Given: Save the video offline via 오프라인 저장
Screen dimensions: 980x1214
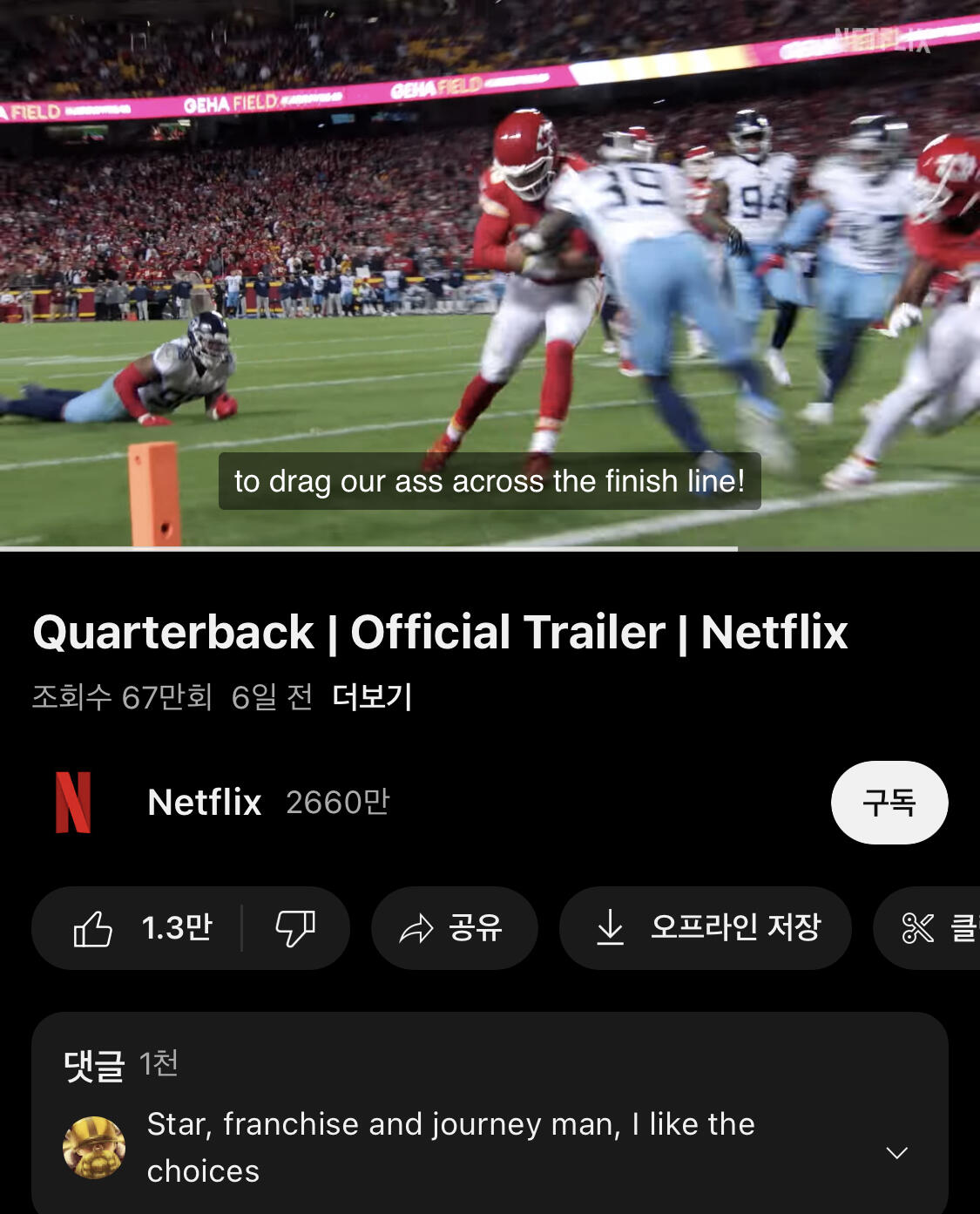Looking at the screenshot, I should pyautogui.click(x=706, y=928).
